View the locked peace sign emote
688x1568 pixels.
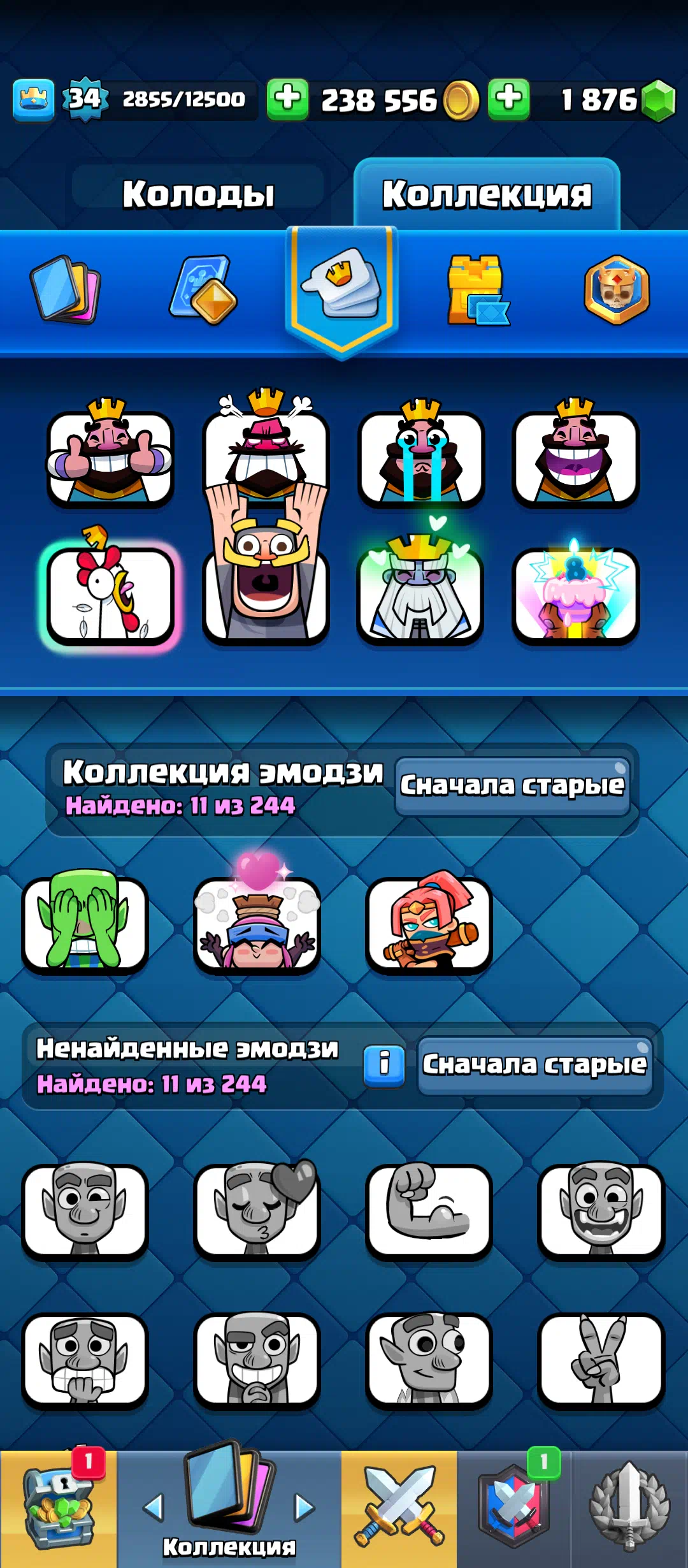click(x=601, y=1359)
